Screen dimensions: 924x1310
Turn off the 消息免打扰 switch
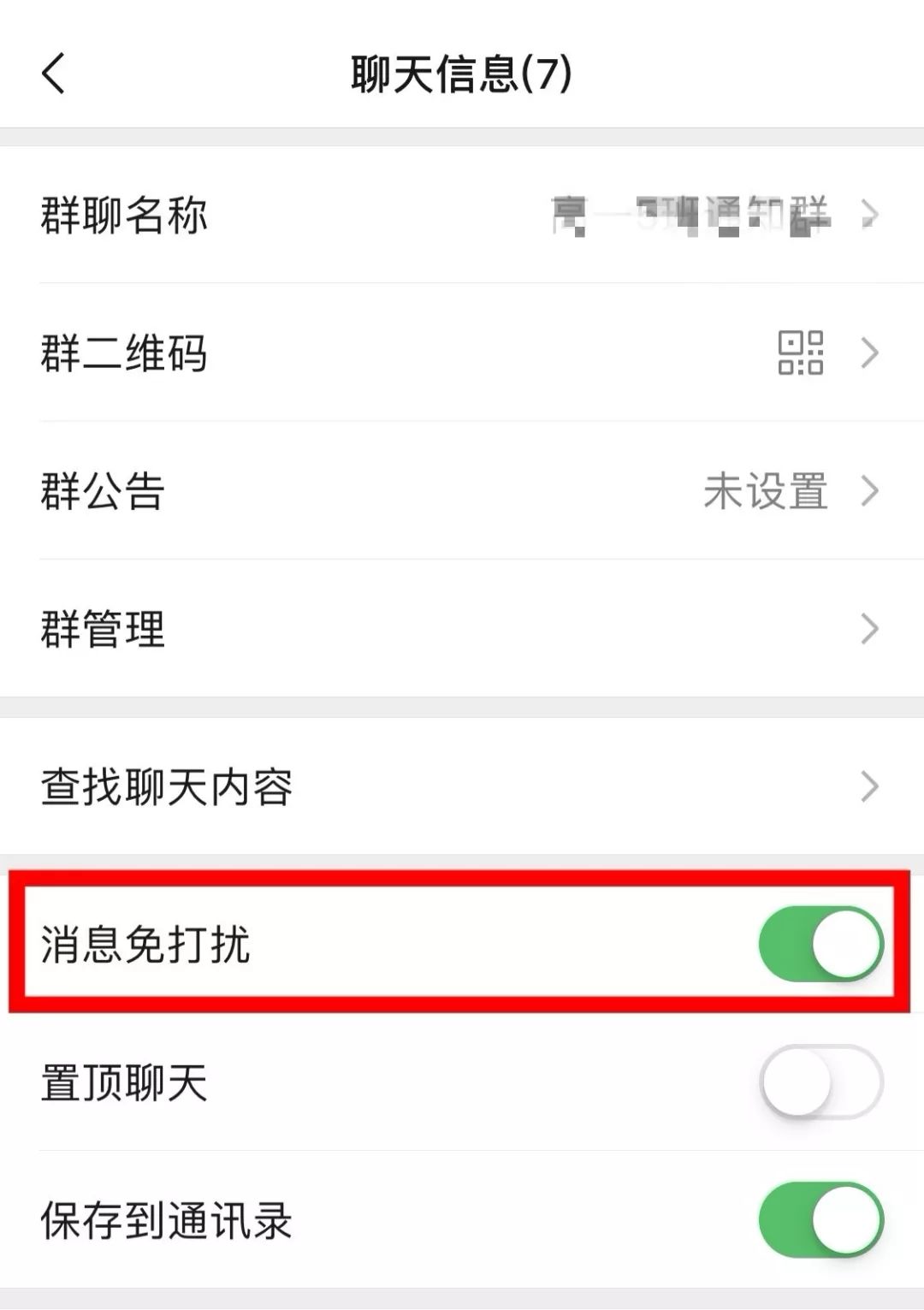click(x=820, y=944)
